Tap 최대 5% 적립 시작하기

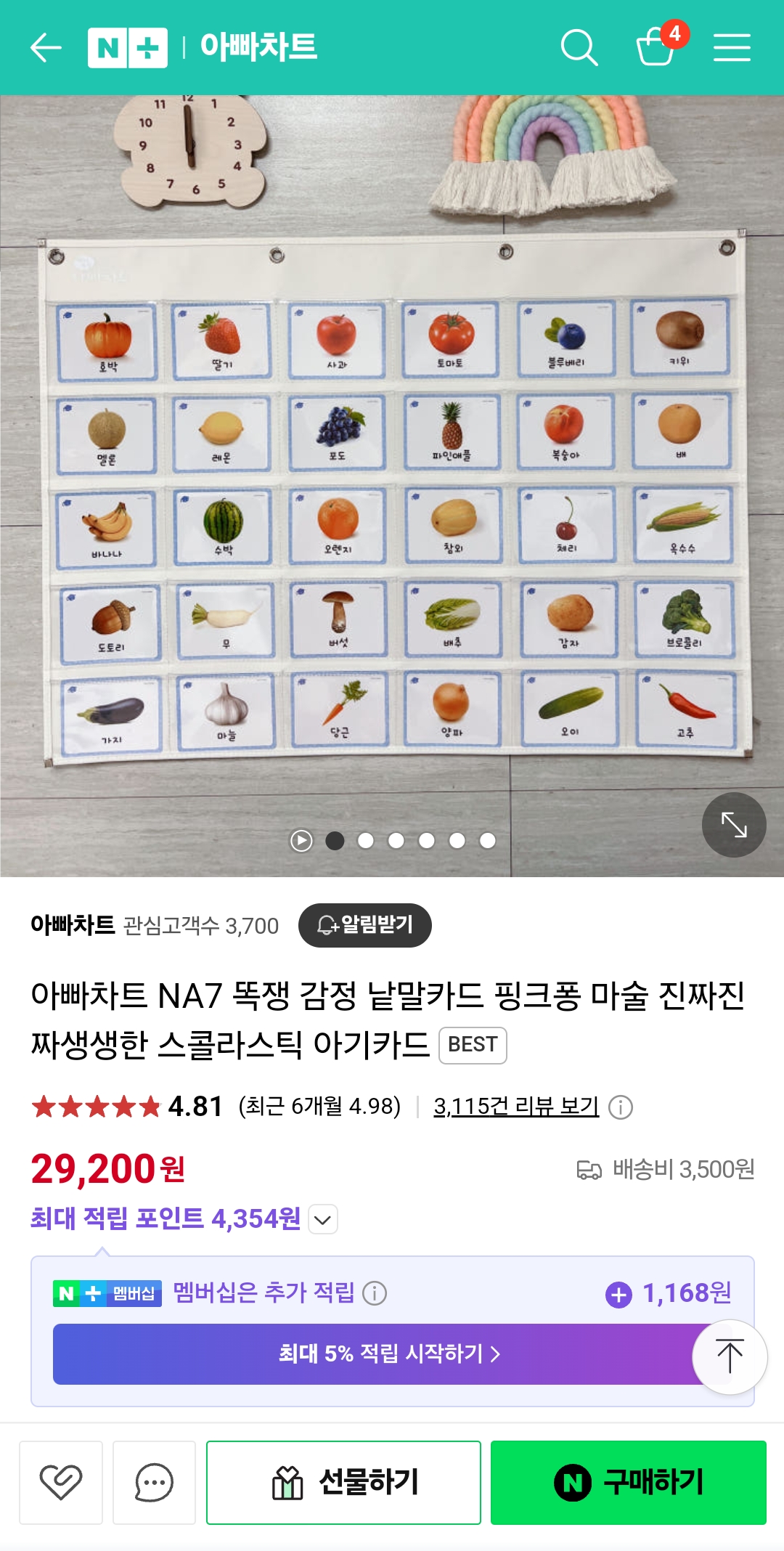(389, 1353)
